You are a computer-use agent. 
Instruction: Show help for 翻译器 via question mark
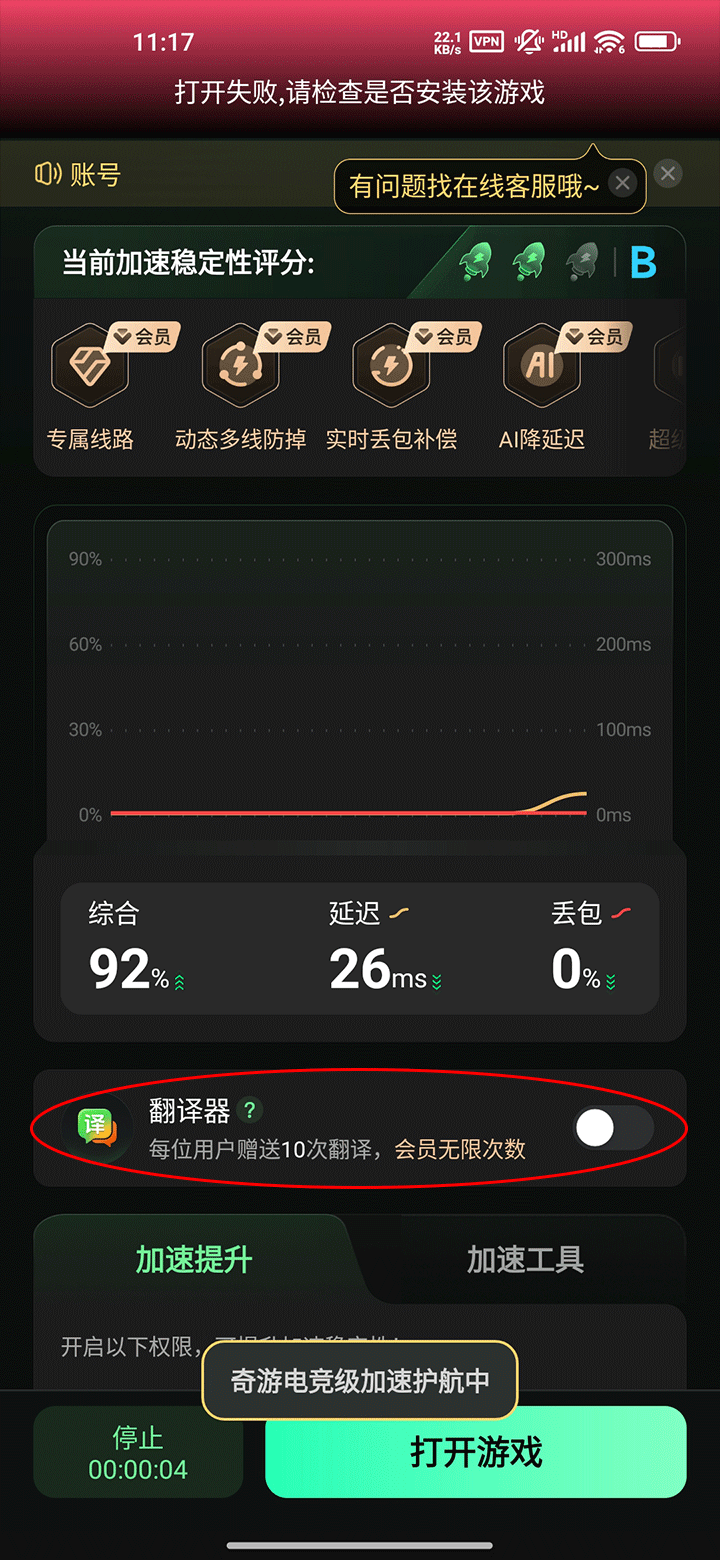[250, 1109]
